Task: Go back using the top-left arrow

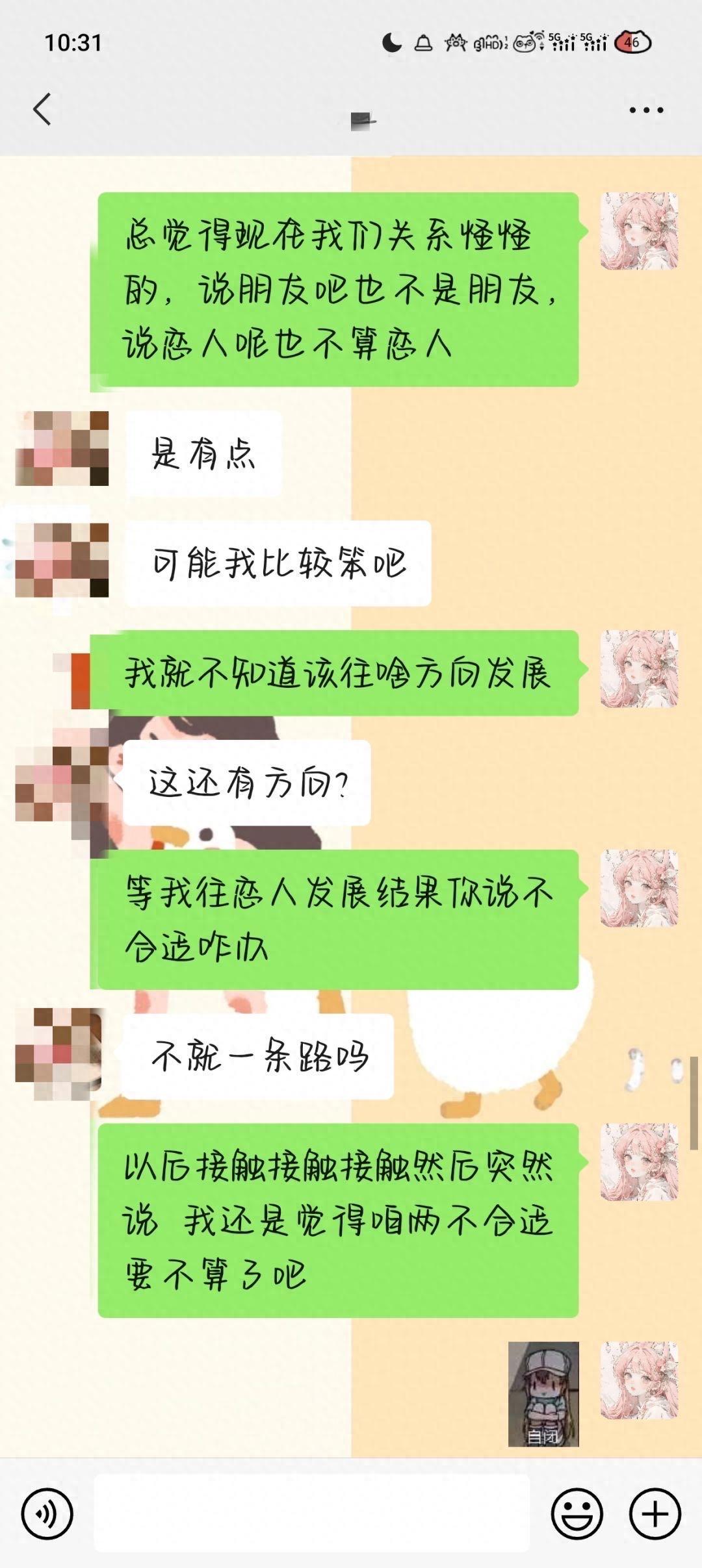Action: (42, 109)
